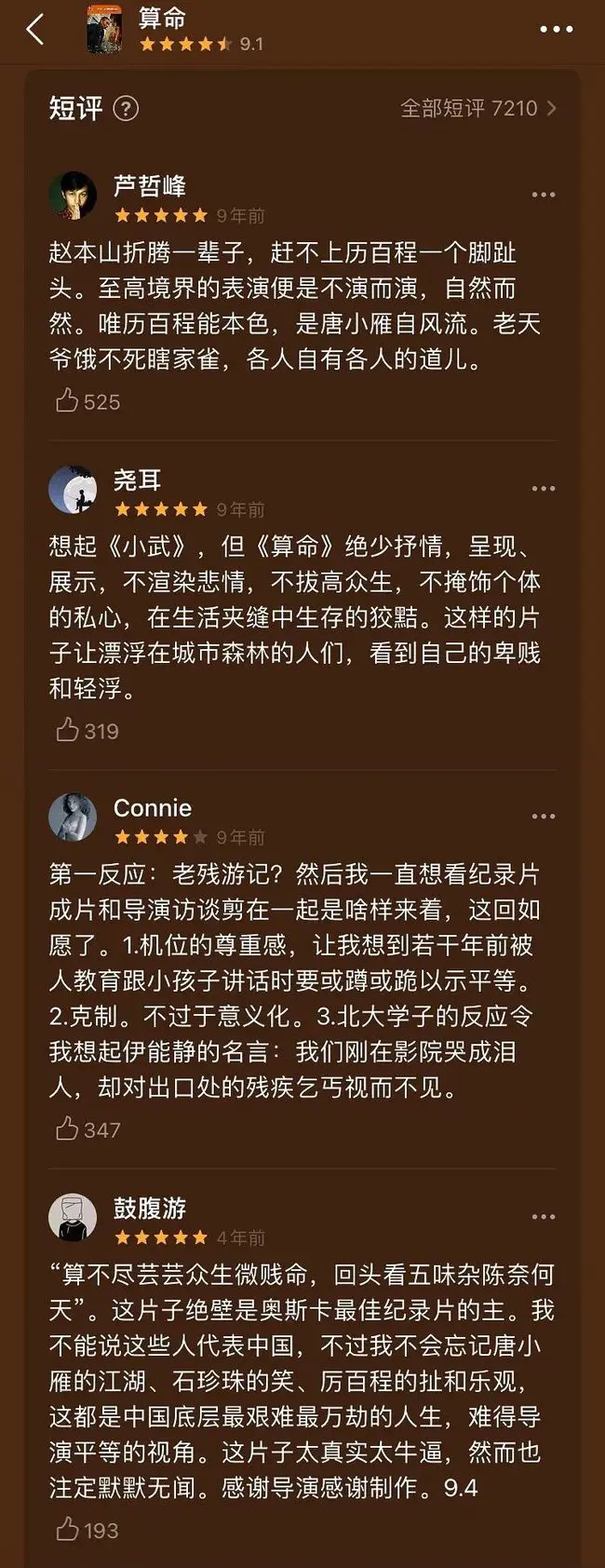
Task: Open more options on Connie's review
Action: tap(543, 817)
